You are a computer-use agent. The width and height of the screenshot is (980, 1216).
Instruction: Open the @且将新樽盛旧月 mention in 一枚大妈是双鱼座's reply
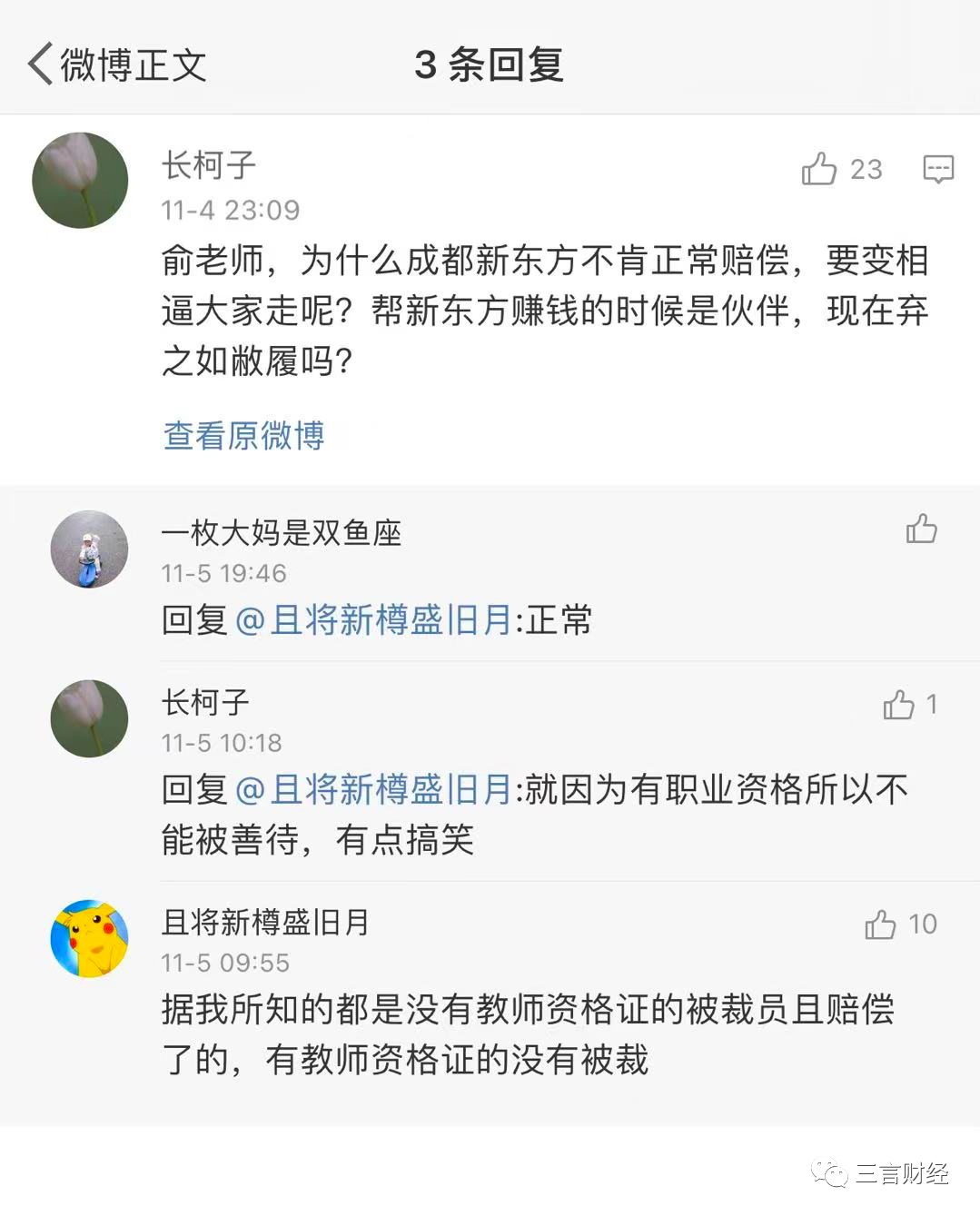click(374, 621)
